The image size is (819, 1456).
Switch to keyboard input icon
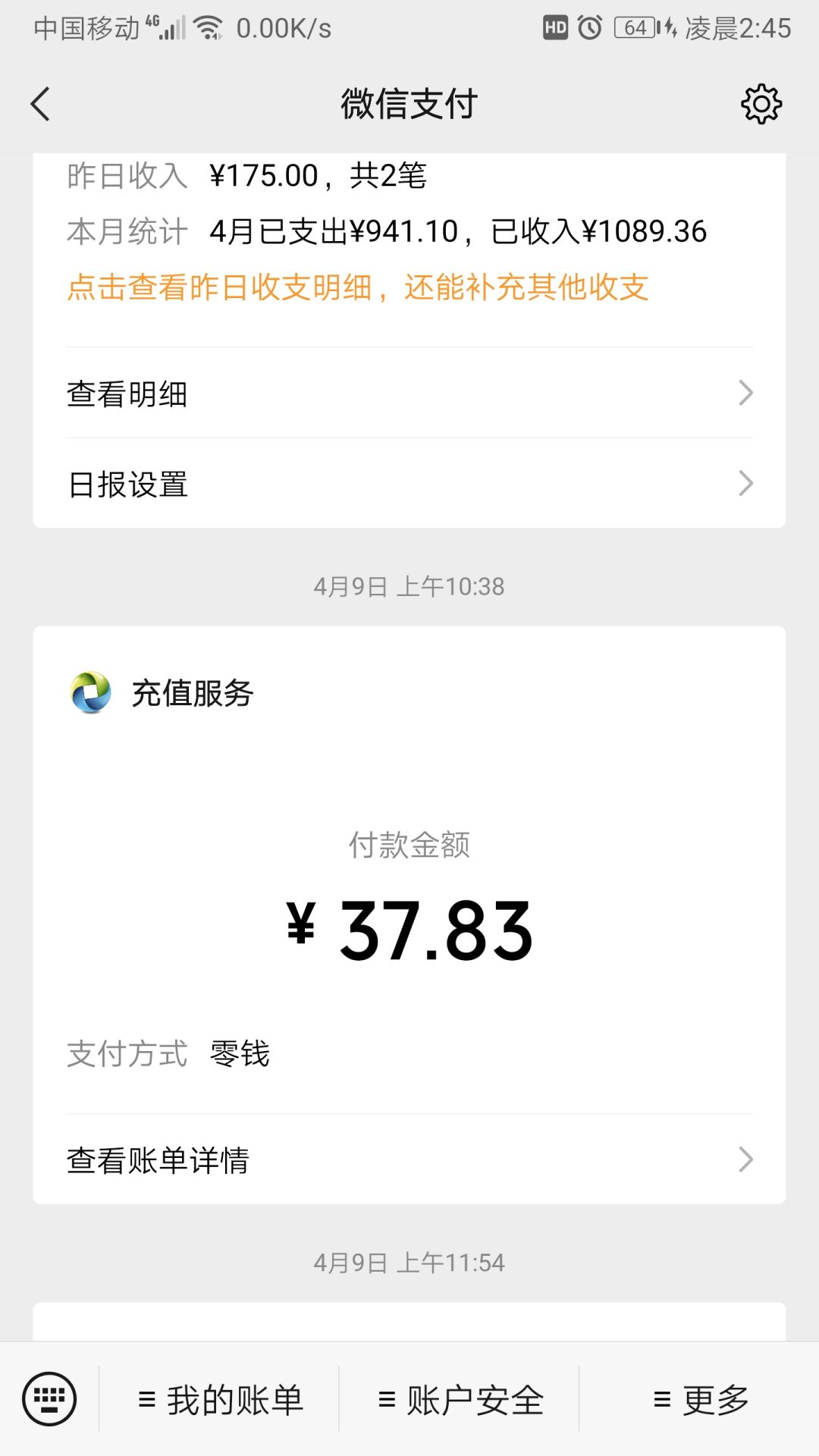49,1399
